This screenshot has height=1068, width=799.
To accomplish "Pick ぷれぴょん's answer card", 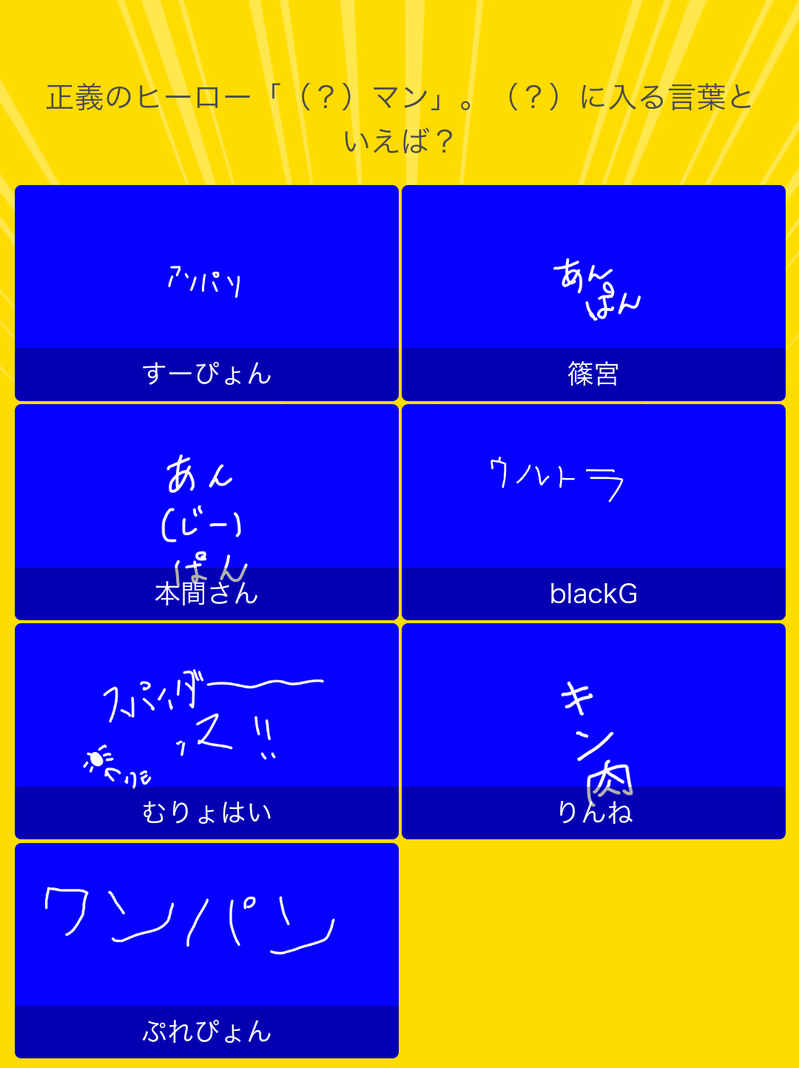I will click(206, 949).
